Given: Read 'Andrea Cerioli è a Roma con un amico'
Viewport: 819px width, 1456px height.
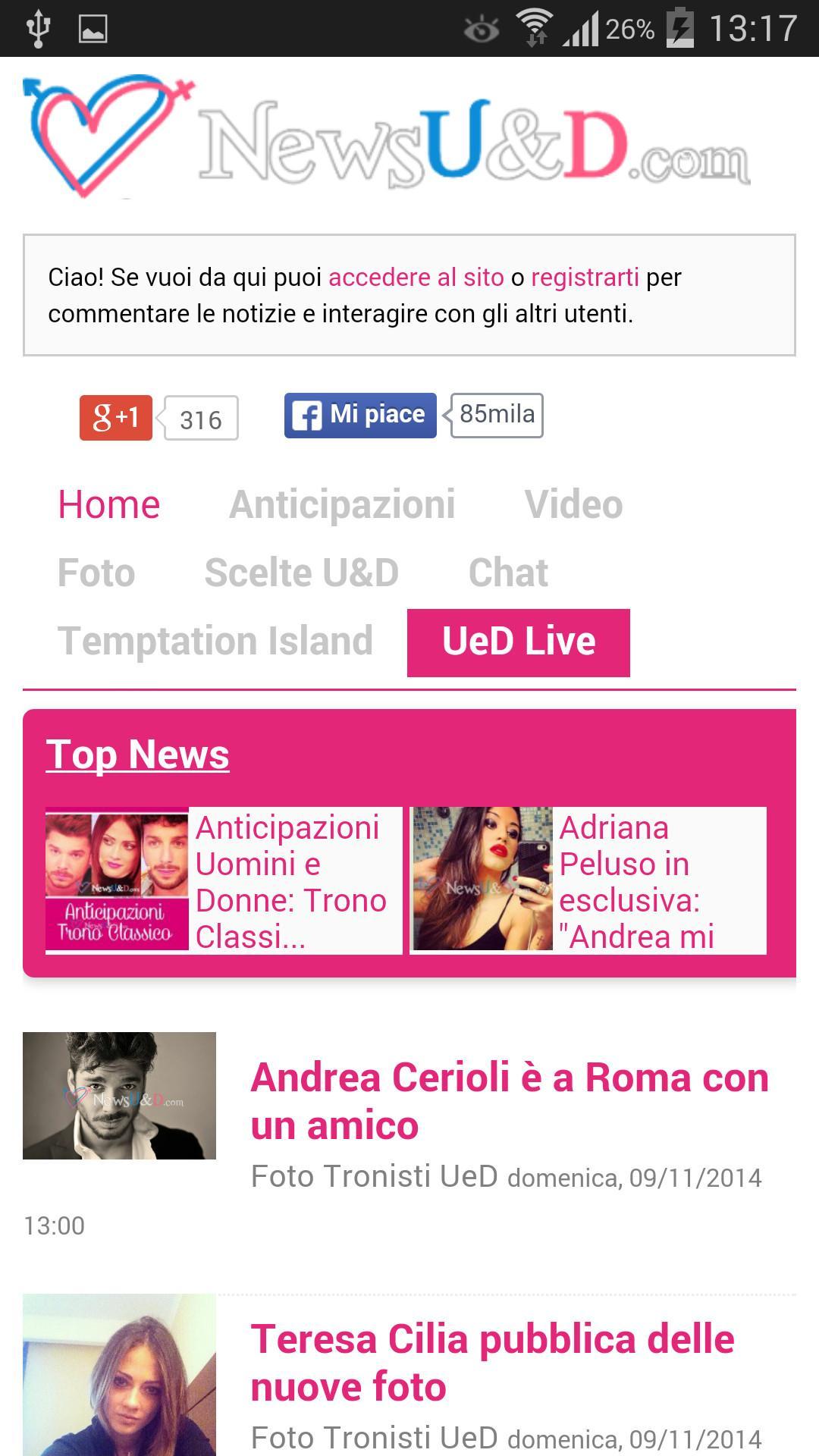Looking at the screenshot, I should [510, 1101].
